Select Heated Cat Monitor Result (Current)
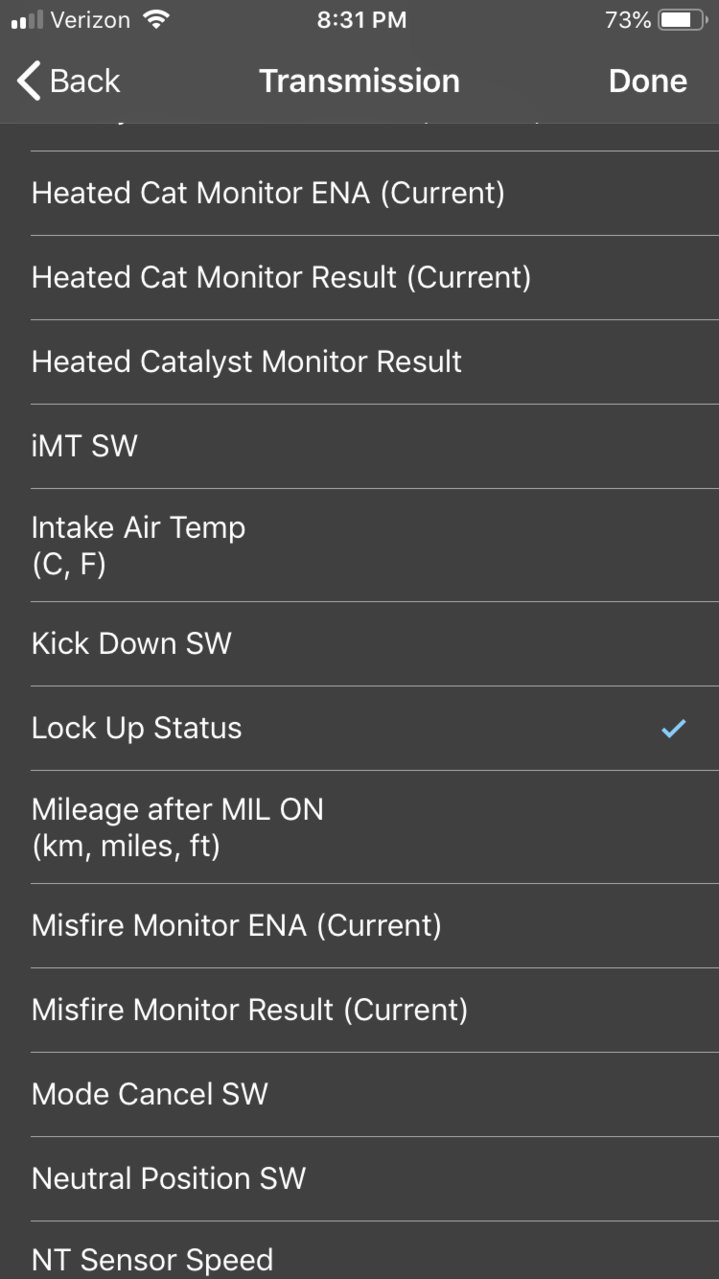The width and height of the screenshot is (719, 1279). tap(360, 278)
